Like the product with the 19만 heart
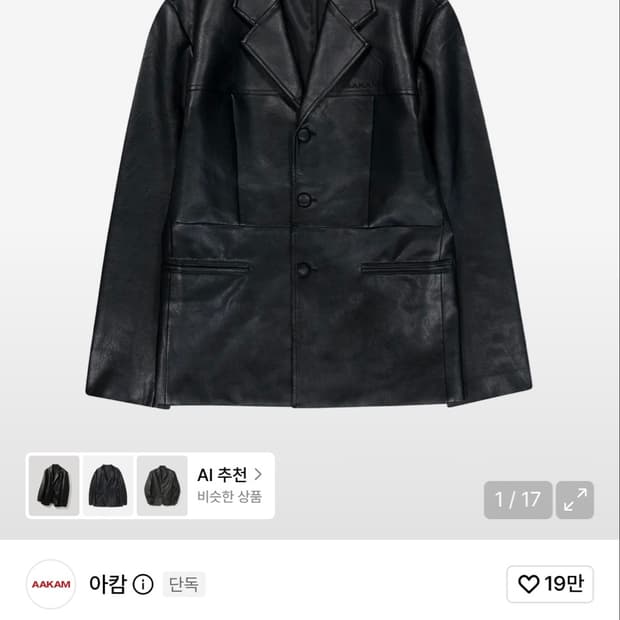The image size is (620, 620). tap(550, 584)
